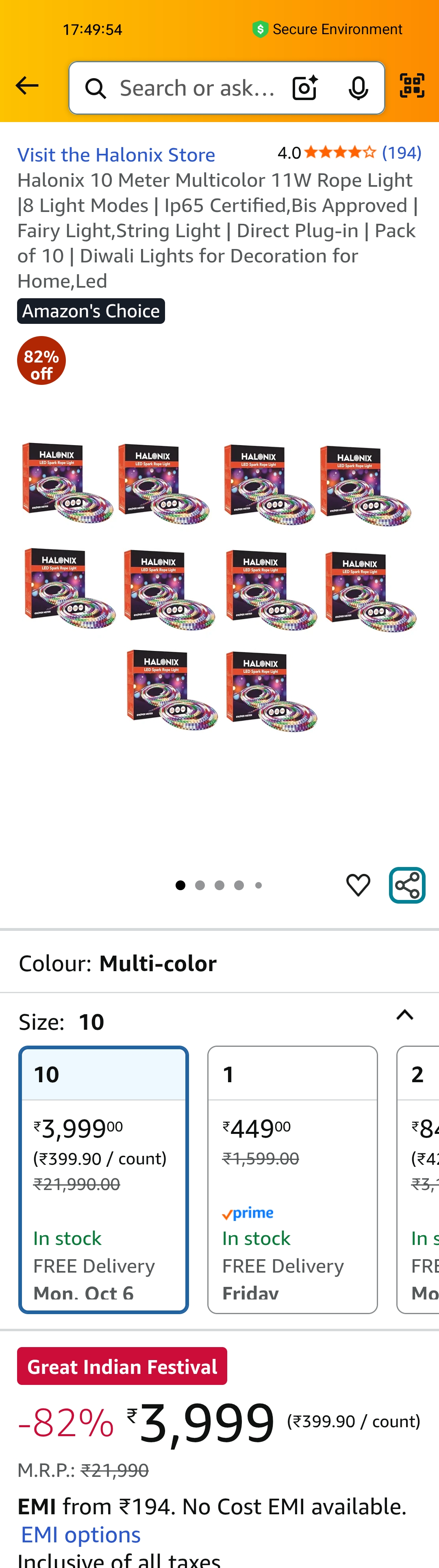Screen dimensions: 439x1568
Task: Open the Halonix rope light product image
Action: coord(219,587)
